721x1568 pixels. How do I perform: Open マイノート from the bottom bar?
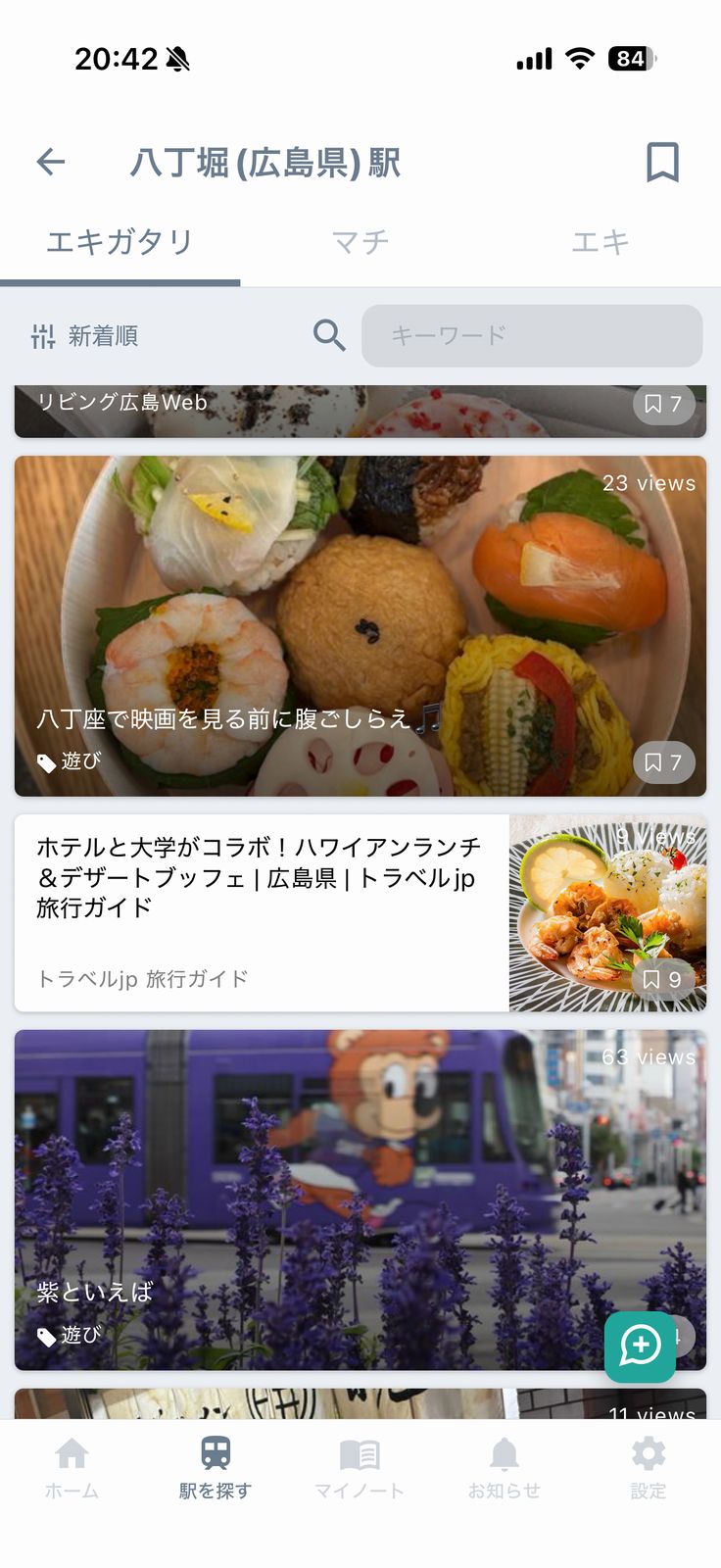pos(360,1467)
